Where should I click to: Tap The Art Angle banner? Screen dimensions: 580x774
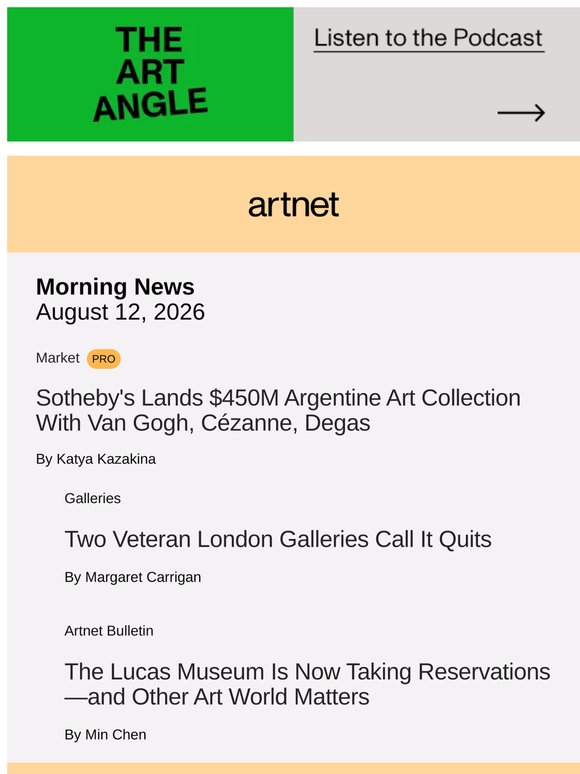click(x=150, y=74)
